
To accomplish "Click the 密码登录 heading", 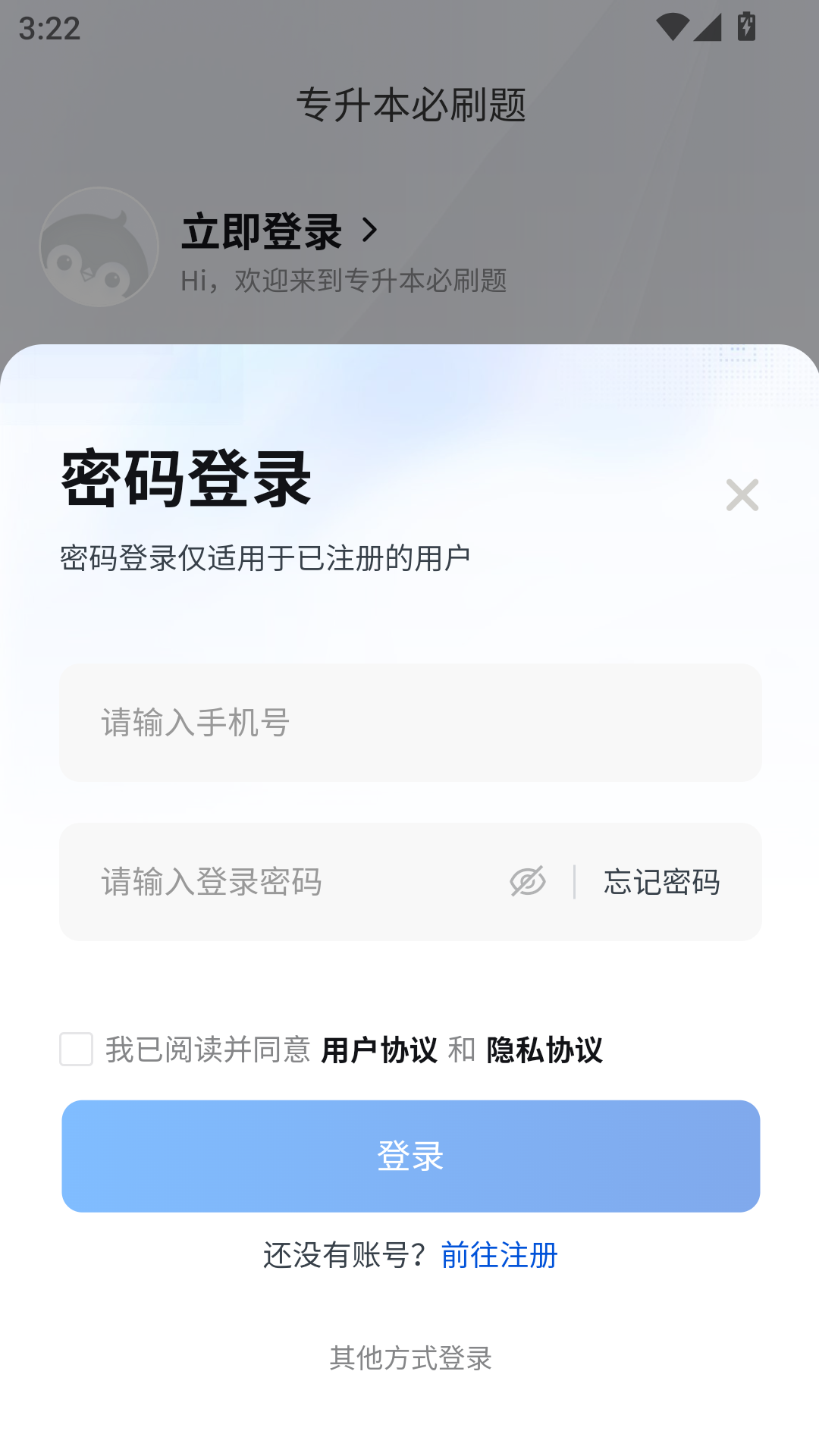I will click(186, 479).
